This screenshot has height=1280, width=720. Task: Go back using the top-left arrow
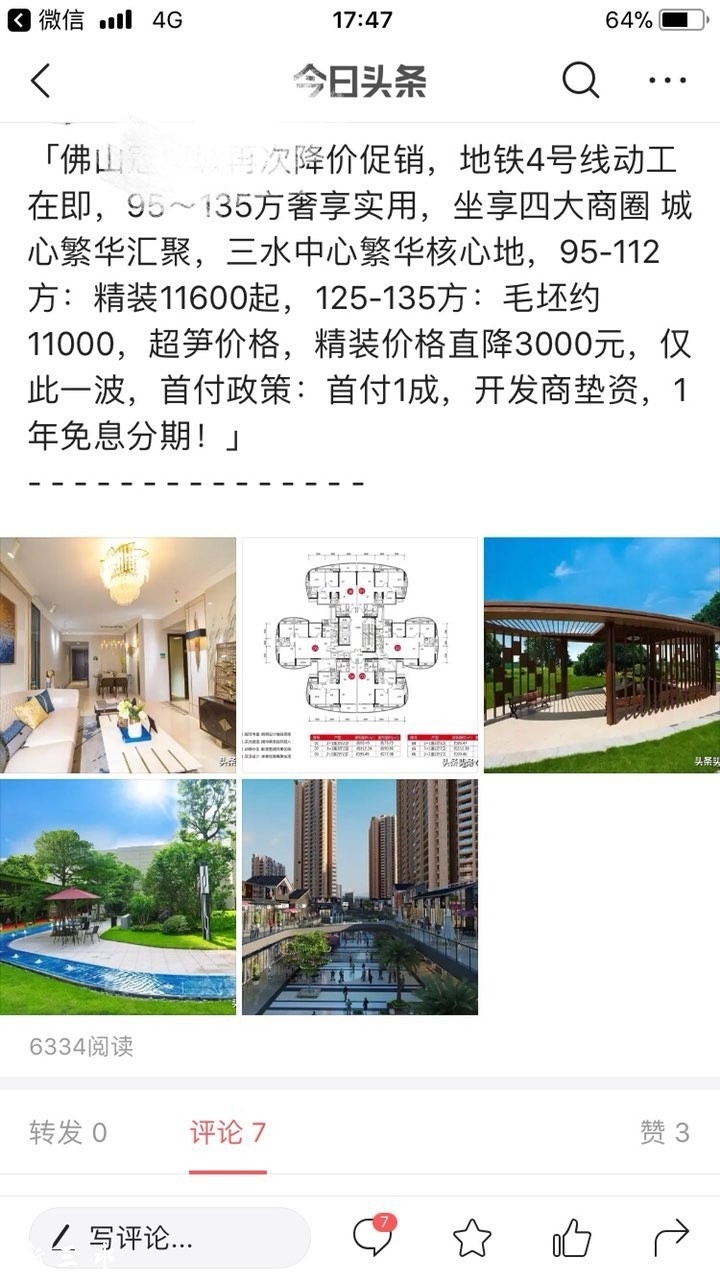point(40,80)
